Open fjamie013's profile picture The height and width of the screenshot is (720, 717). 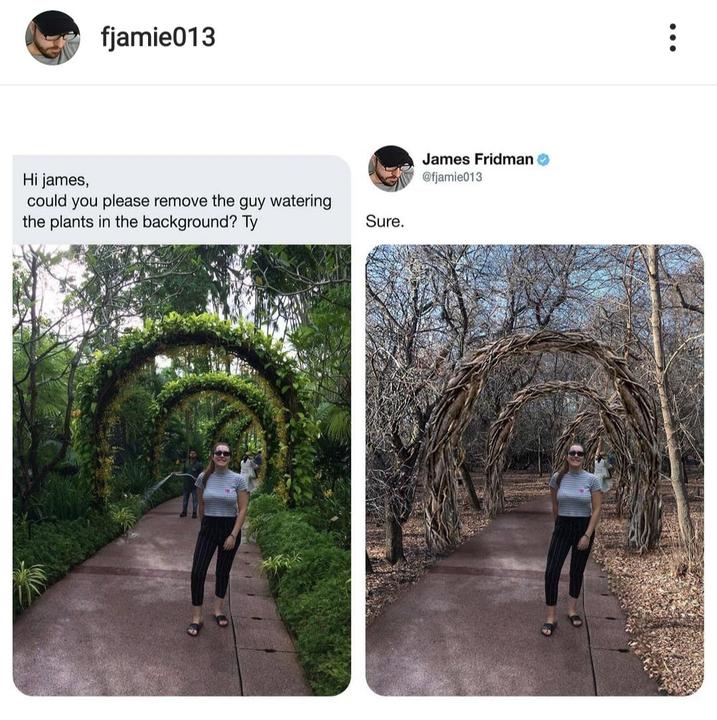pyautogui.click(x=52, y=38)
